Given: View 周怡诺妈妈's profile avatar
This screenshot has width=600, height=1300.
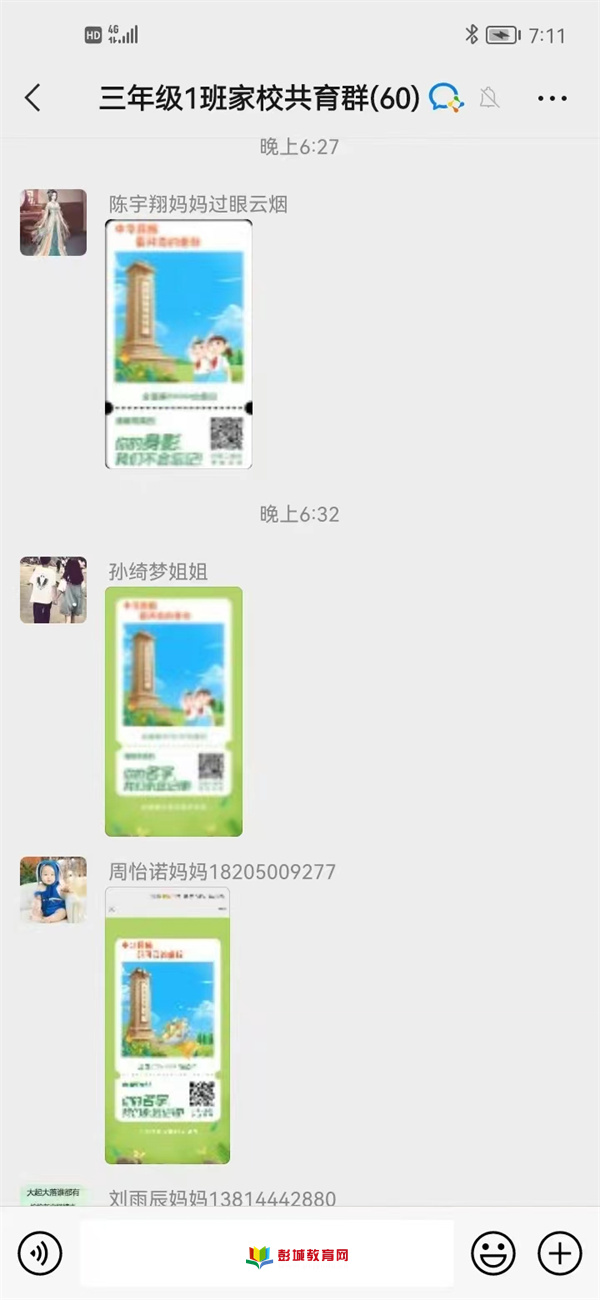Looking at the screenshot, I should (x=53, y=889).
